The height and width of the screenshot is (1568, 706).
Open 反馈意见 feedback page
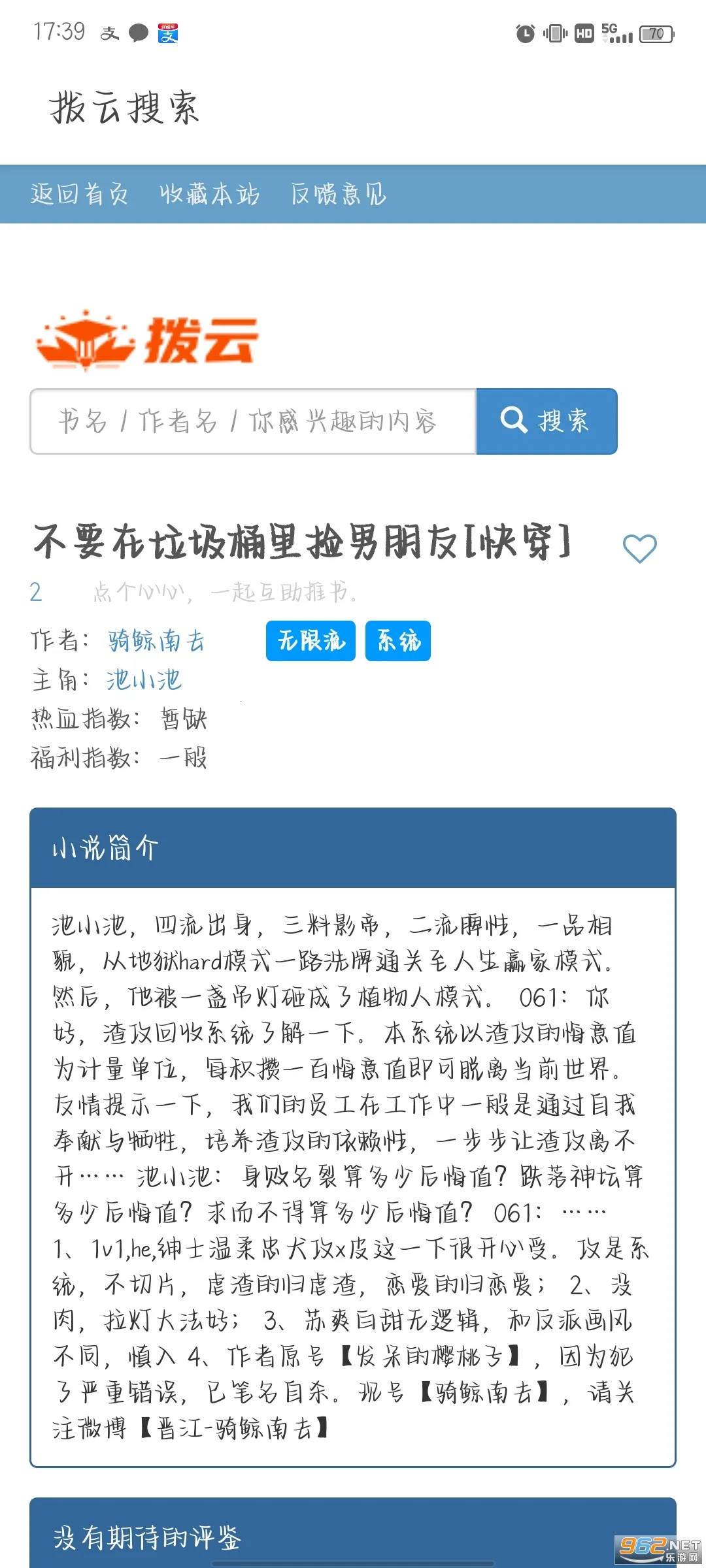click(339, 194)
